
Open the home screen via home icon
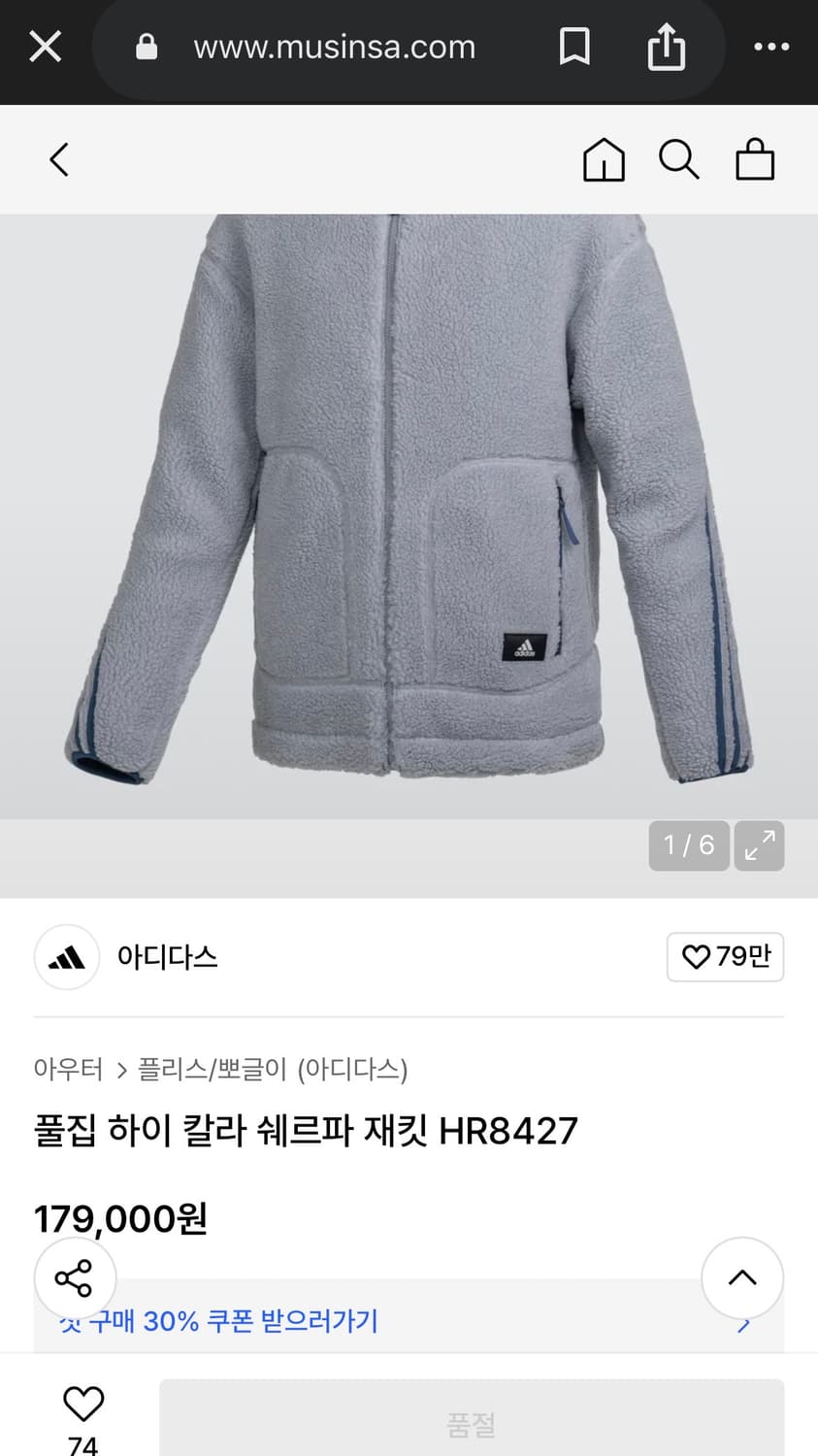(x=604, y=160)
